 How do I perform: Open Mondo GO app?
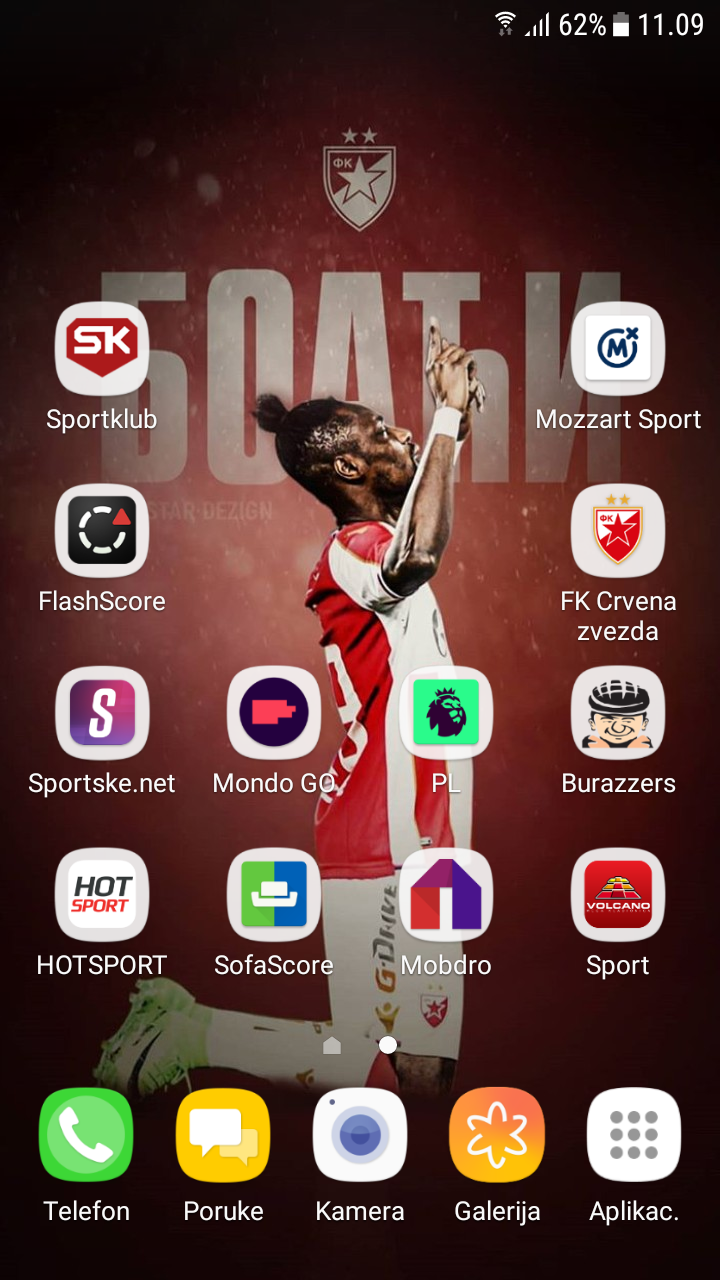274,712
